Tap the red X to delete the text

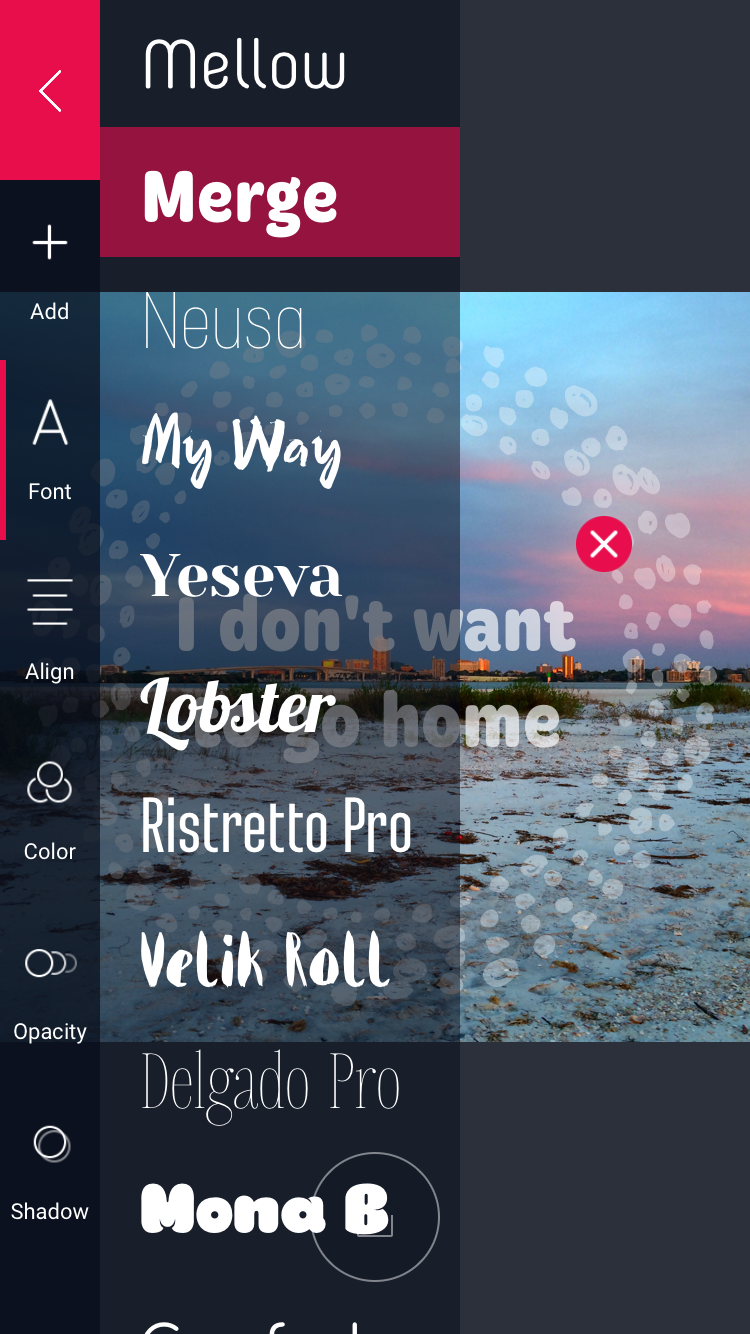(x=604, y=544)
